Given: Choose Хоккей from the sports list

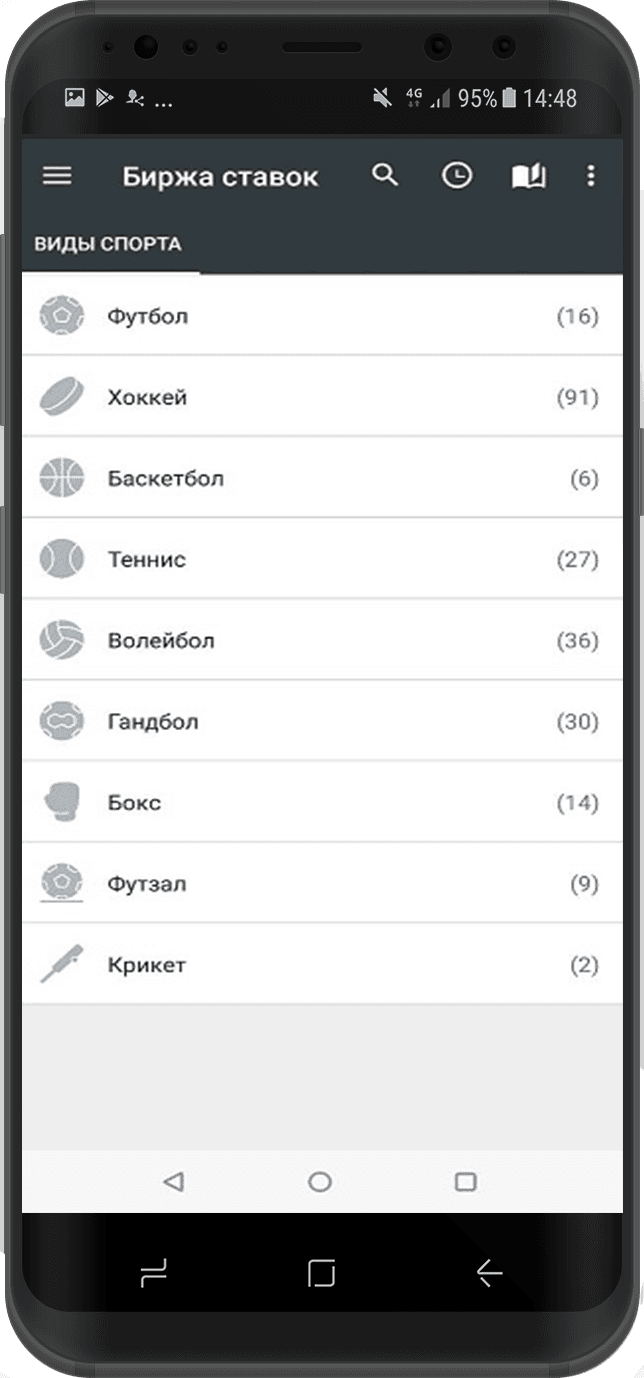Looking at the screenshot, I should 320,397.
